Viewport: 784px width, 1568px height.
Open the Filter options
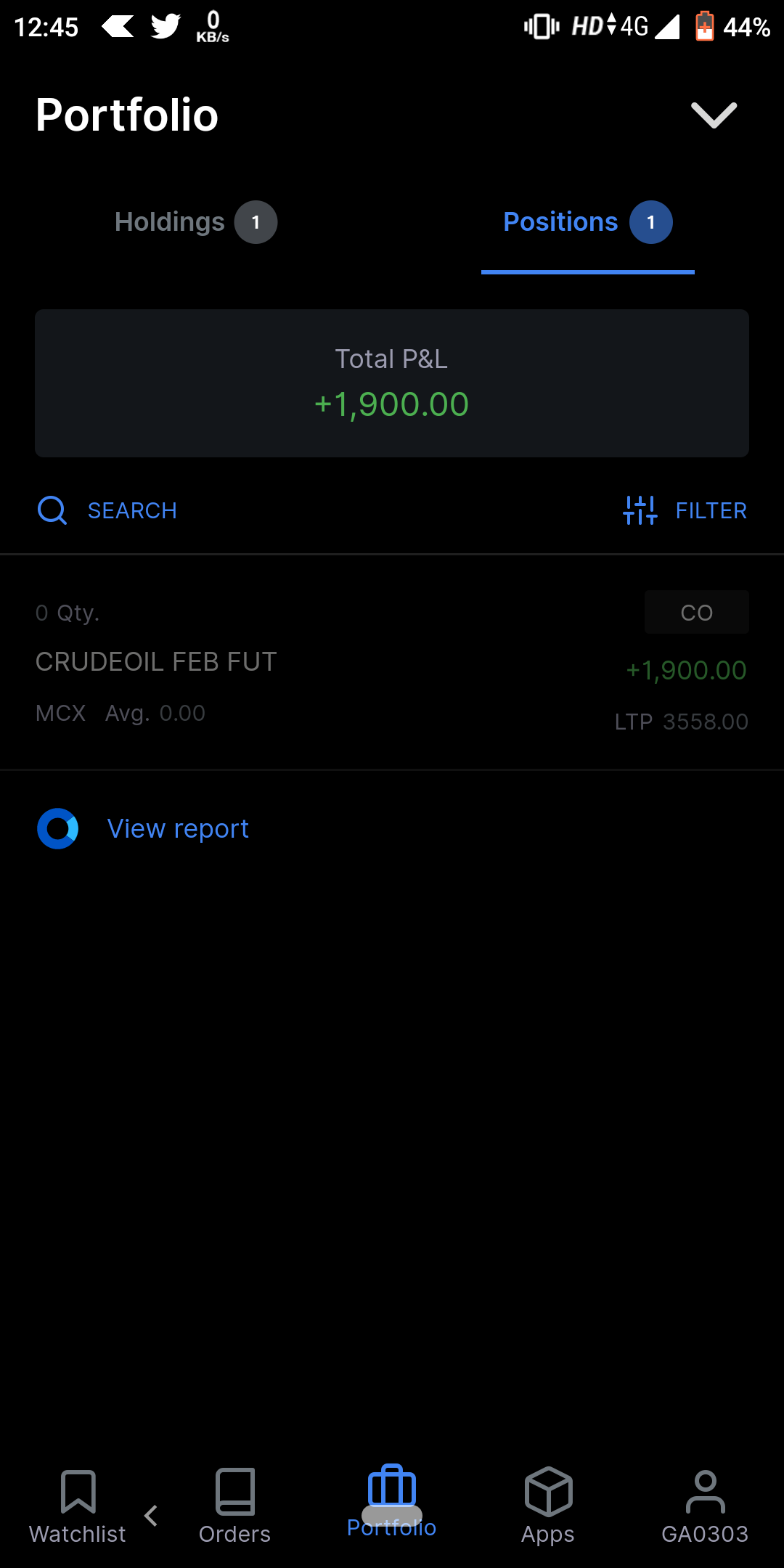click(685, 510)
